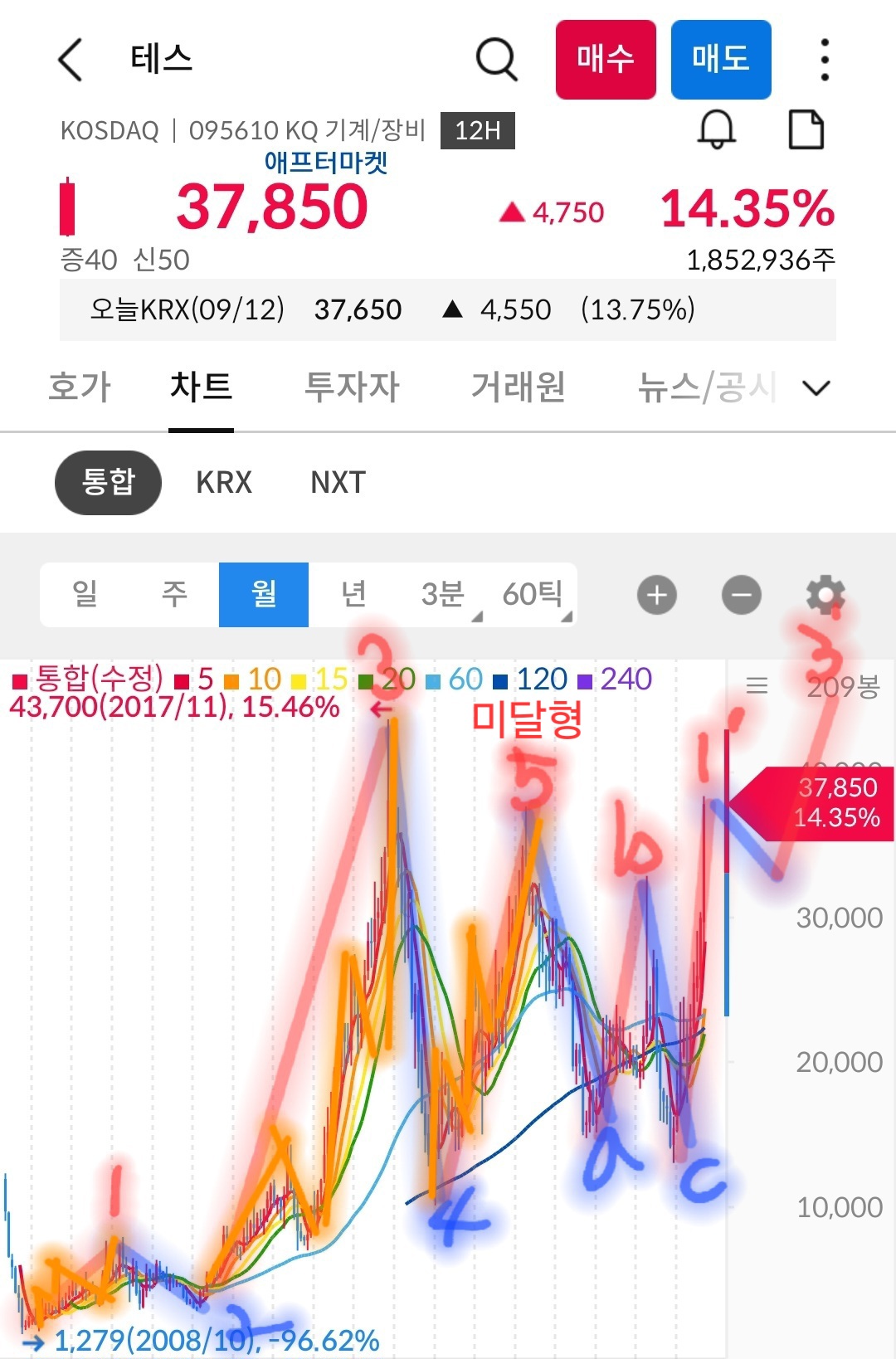Open the stock search icon
Image resolution: width=896 pixels, height=1359 pixels.
click(495, 59)
